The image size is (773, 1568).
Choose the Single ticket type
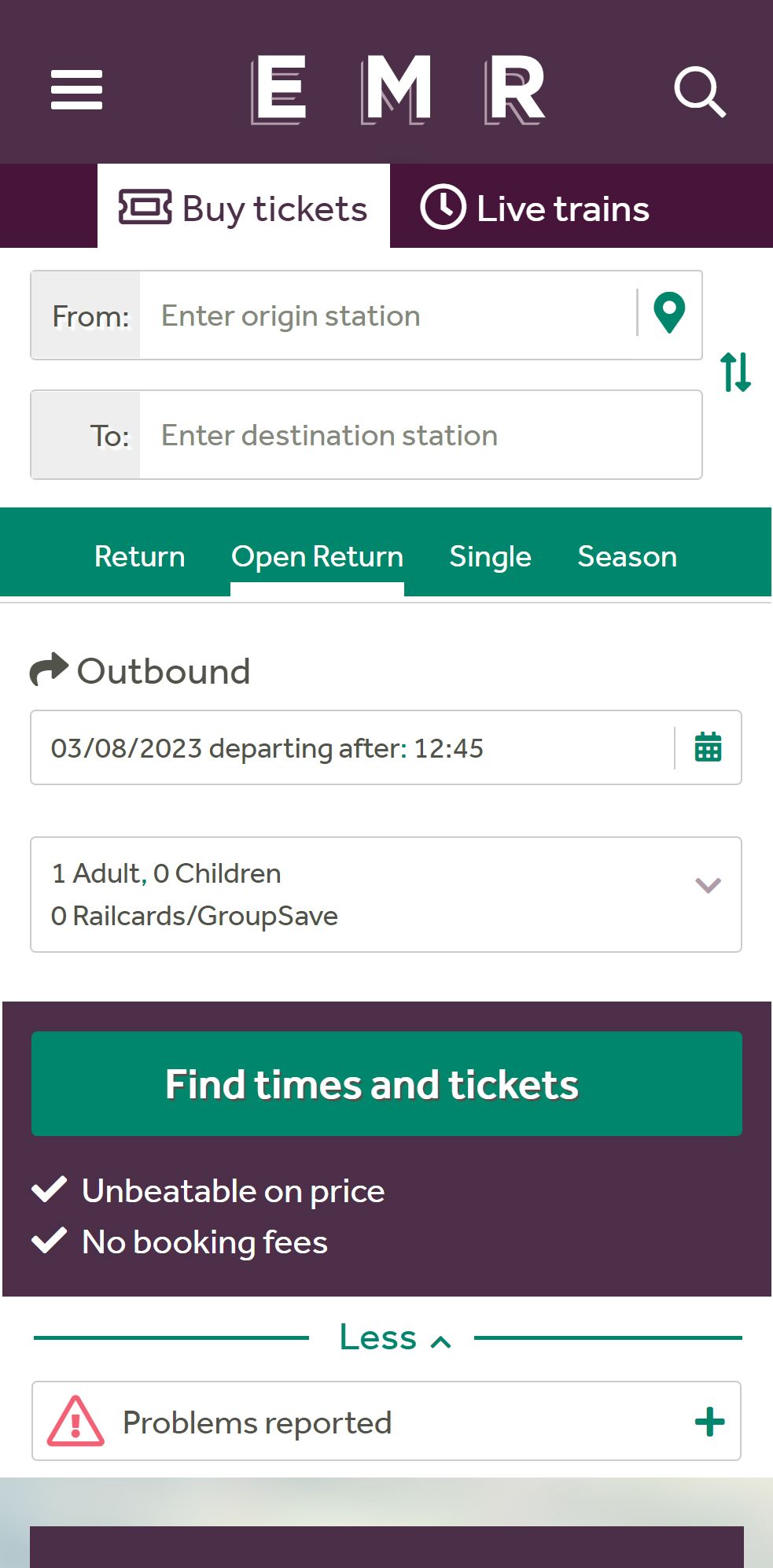click(490, 556)
